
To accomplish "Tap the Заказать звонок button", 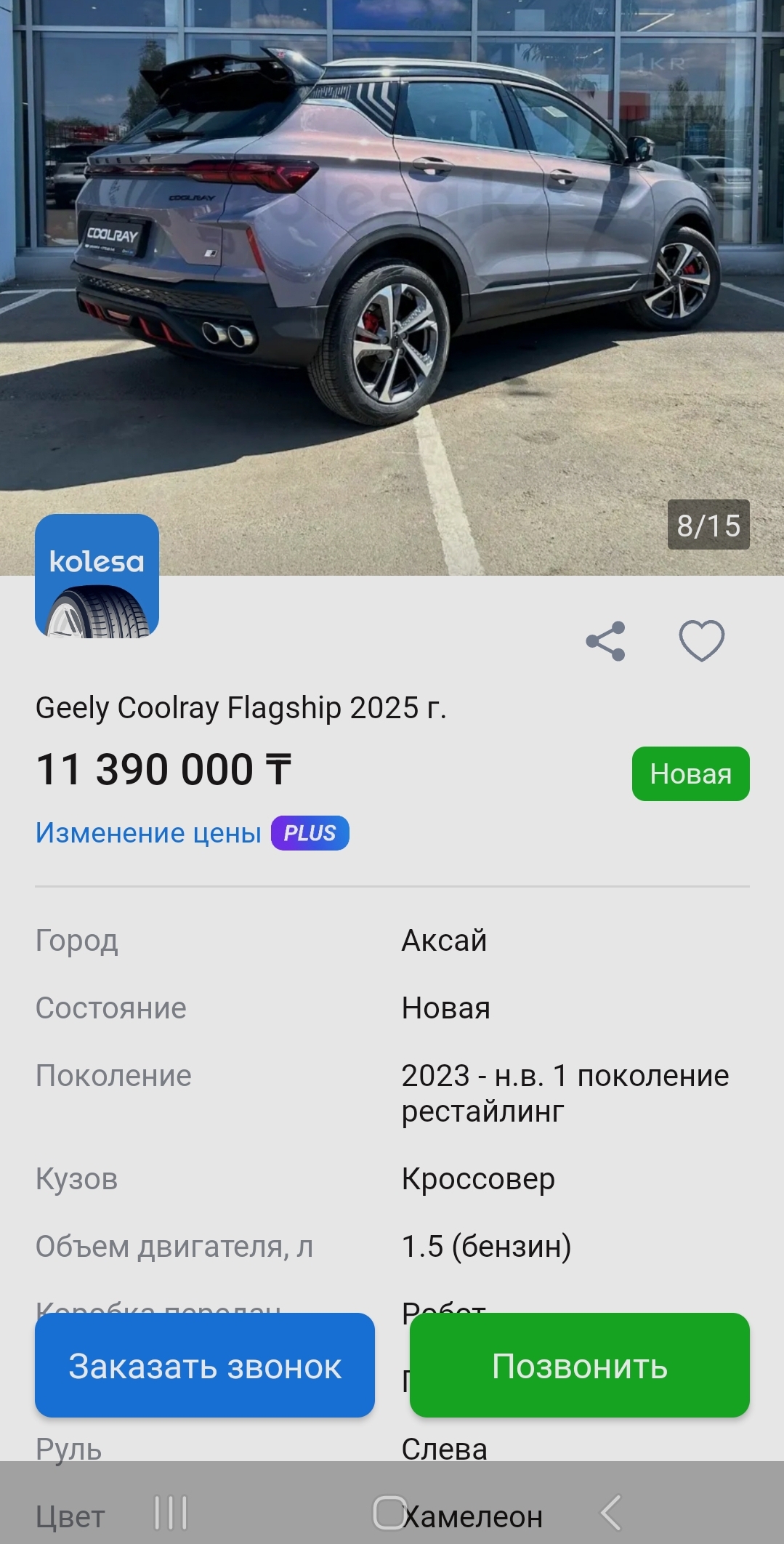I will click(x=205, y=1366).
